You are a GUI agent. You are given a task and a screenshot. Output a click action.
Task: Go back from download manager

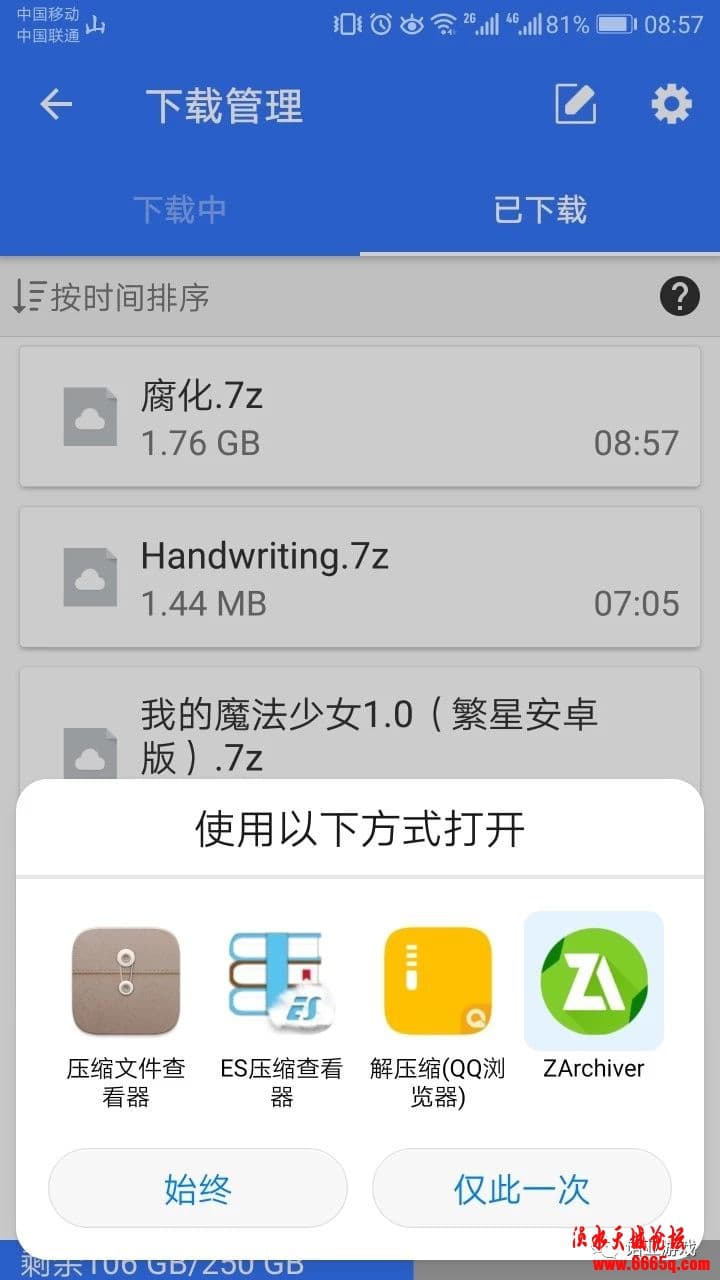click(x=56, y=105)
